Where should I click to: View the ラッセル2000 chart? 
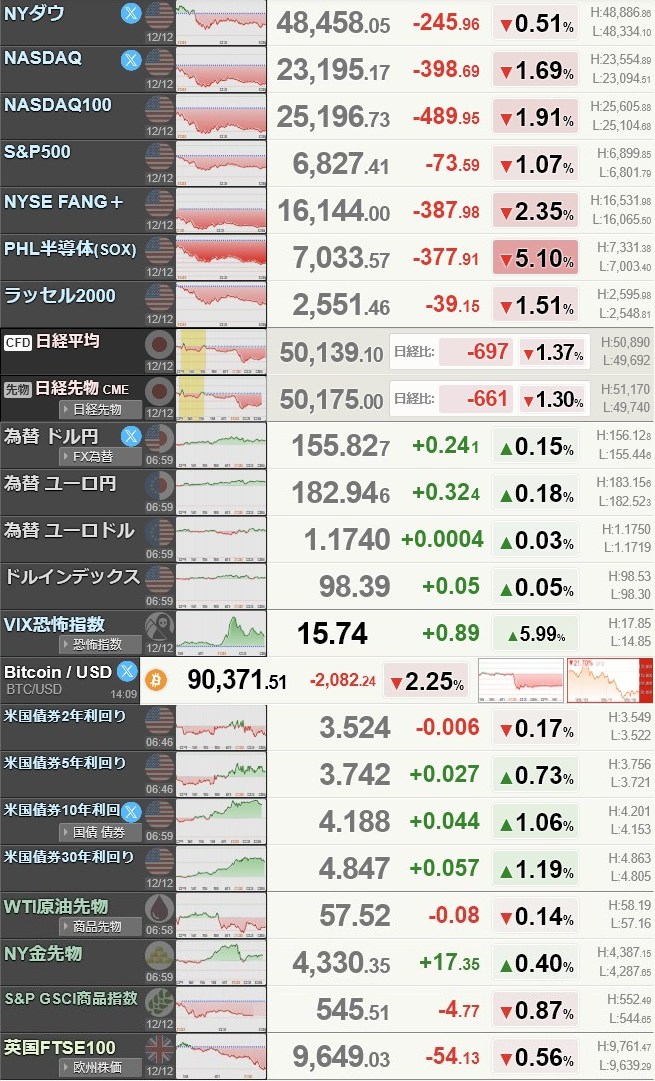point(221,303)
